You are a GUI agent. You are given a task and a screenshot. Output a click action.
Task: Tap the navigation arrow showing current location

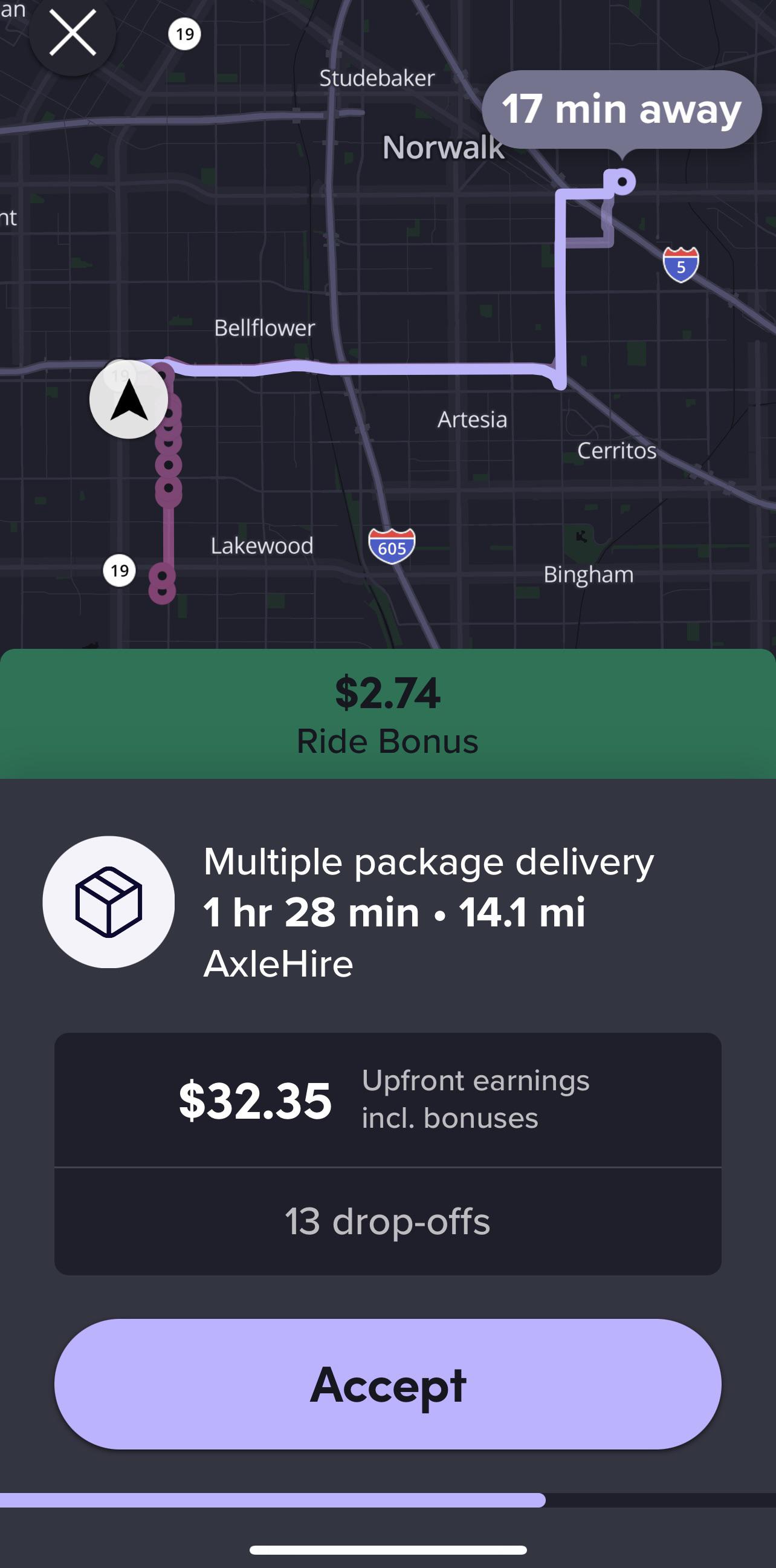pyautogui.click(x=129, y=399)
